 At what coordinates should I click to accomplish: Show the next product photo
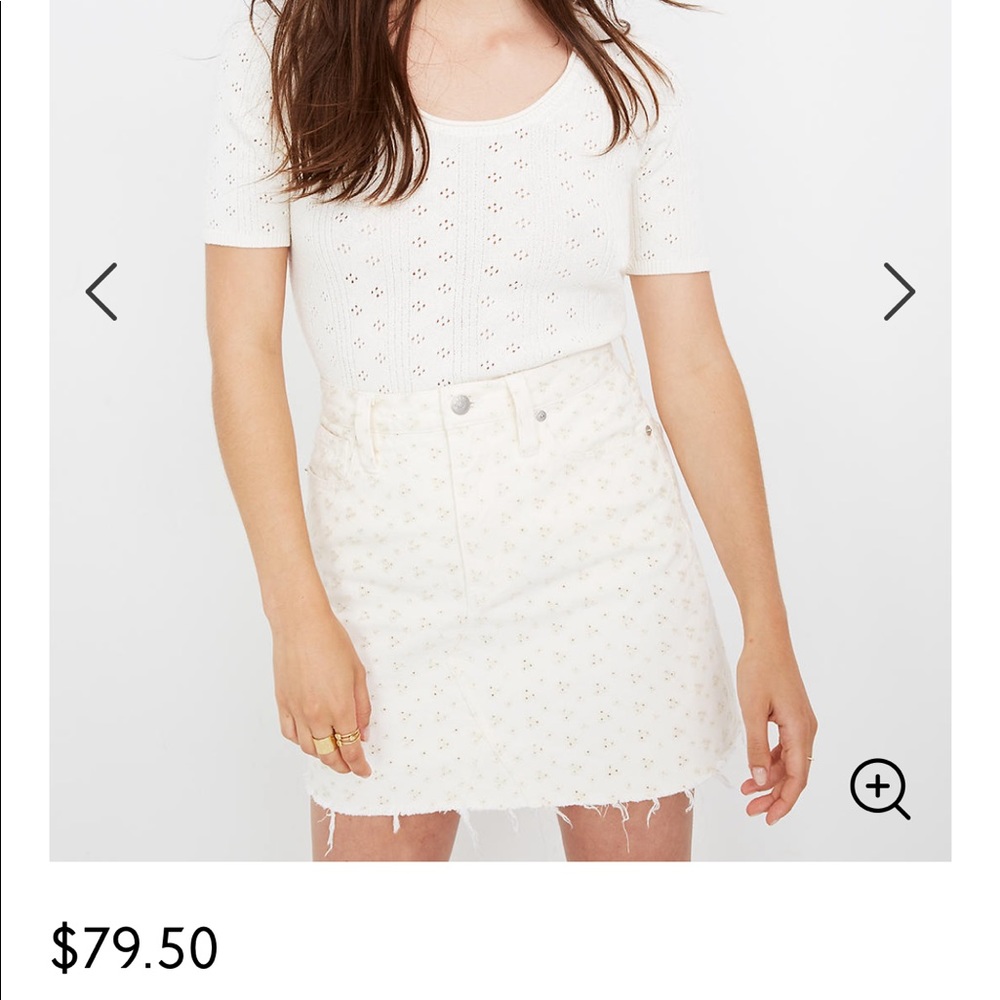[x=898, y=292]
